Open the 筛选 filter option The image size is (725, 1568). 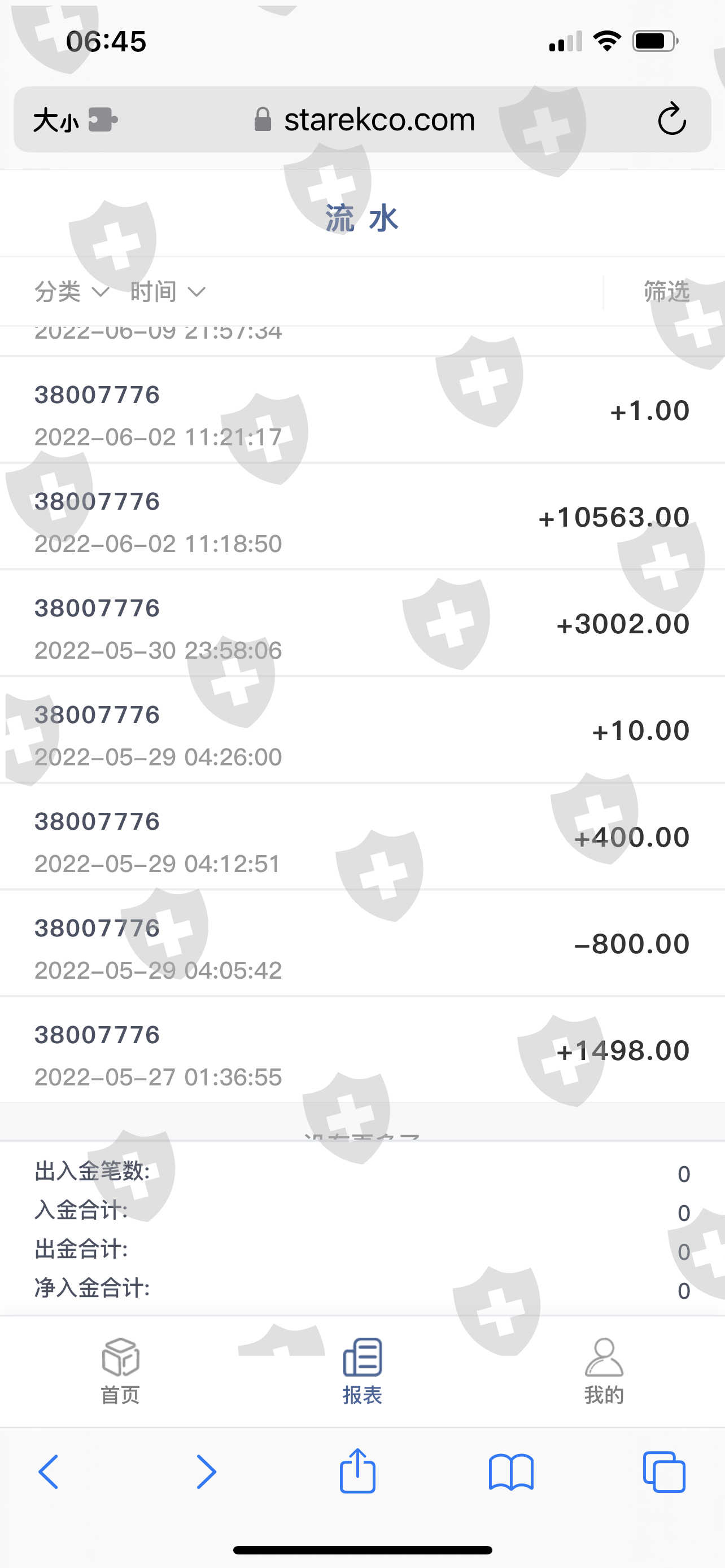click(667, 292)
